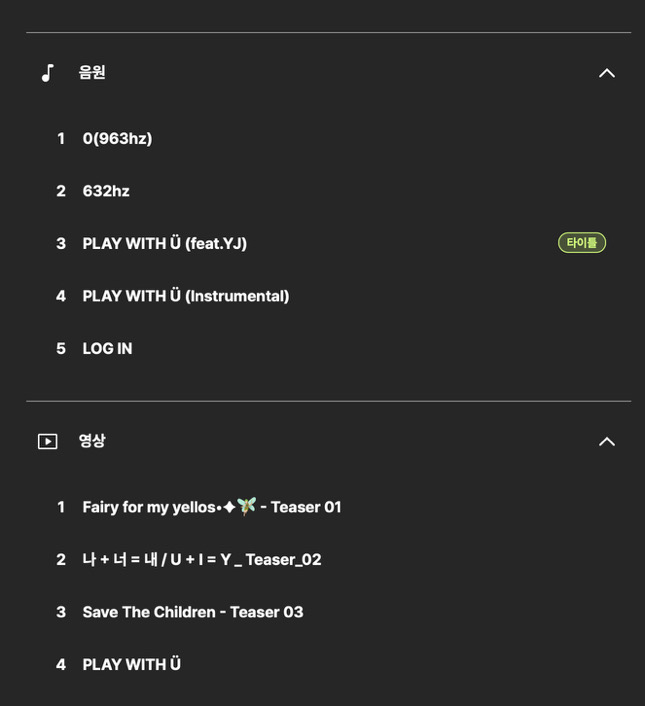
Task: Open track 0(963hz)
Action: [x=117, y=139]
